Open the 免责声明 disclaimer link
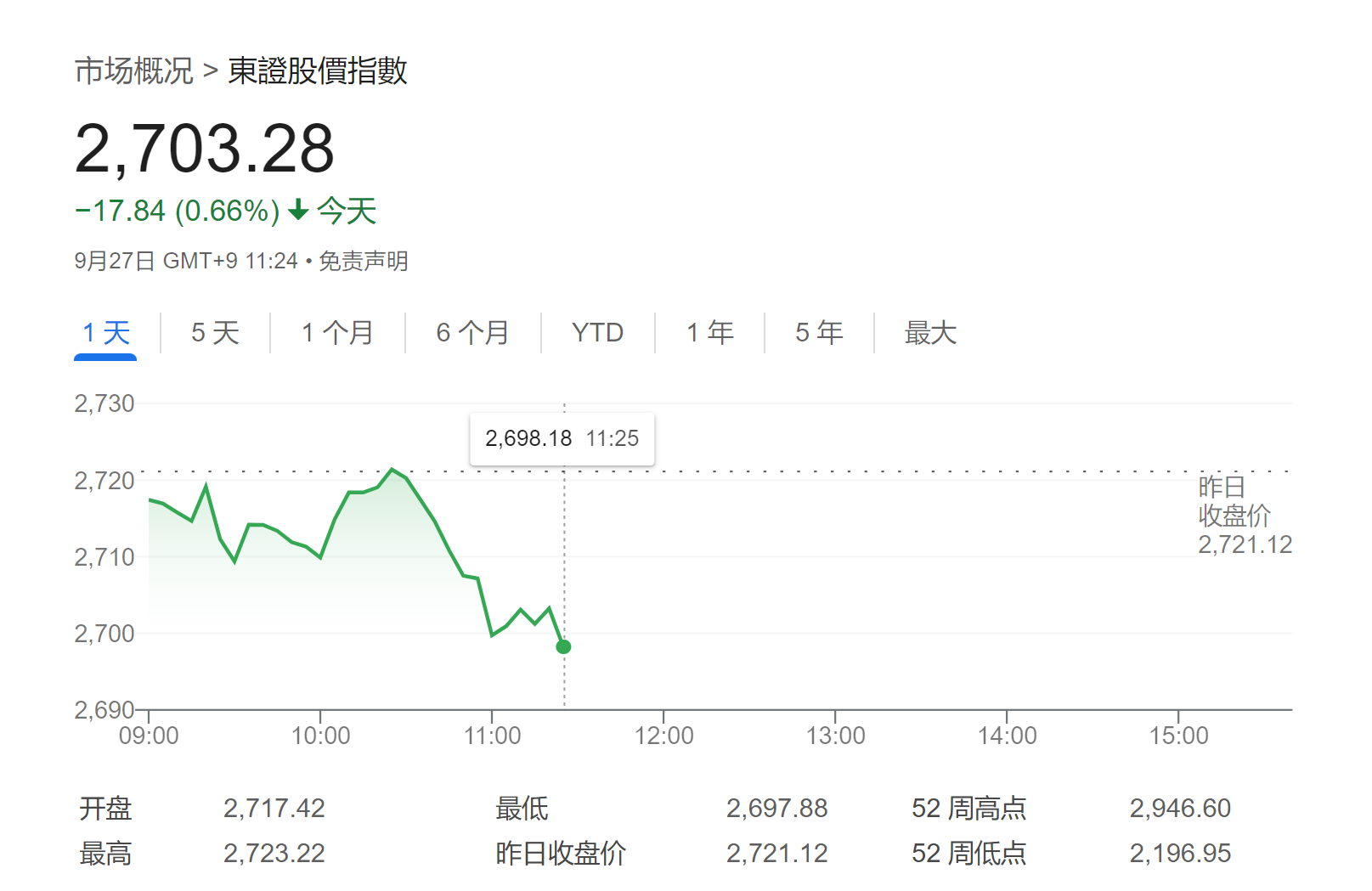The image size is (1372, 891). click(363, 261)
